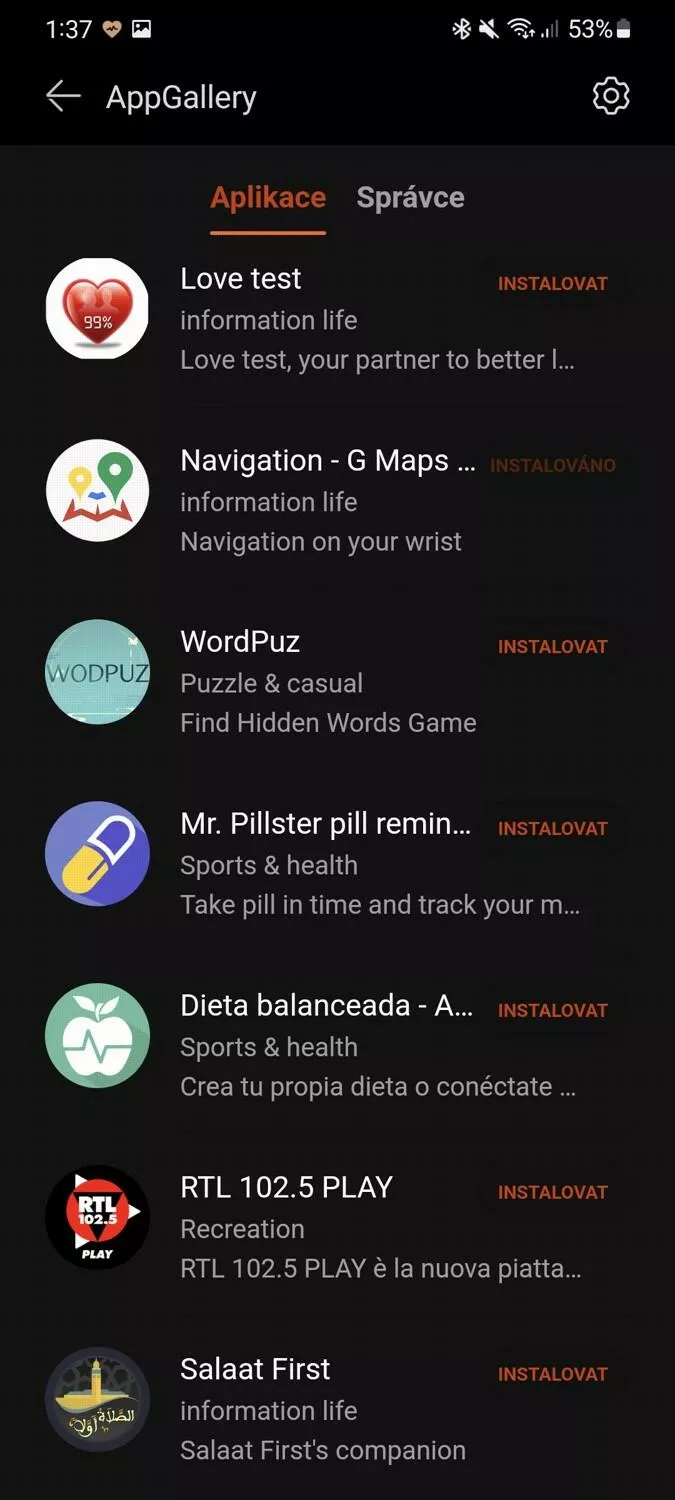This screenshot has width=675, height=1500.
Task: Open the RTL 102.5 PLAY listing
Action: [320, 1228]
